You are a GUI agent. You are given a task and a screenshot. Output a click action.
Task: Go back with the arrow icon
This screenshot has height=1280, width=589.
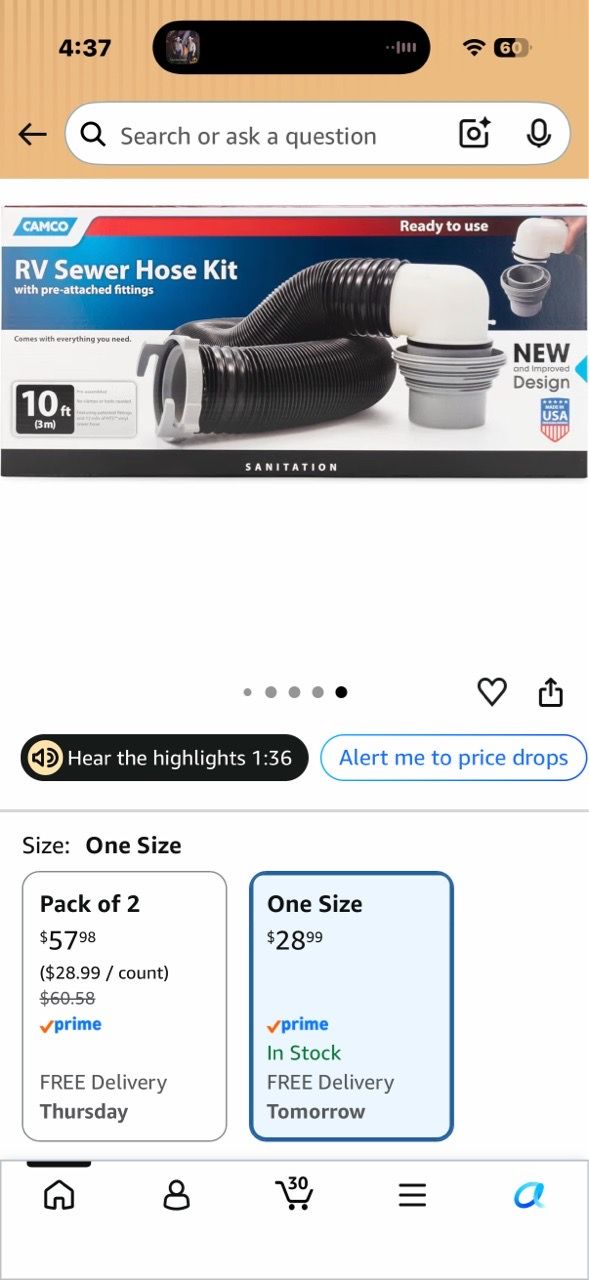(x=33, y=134)
